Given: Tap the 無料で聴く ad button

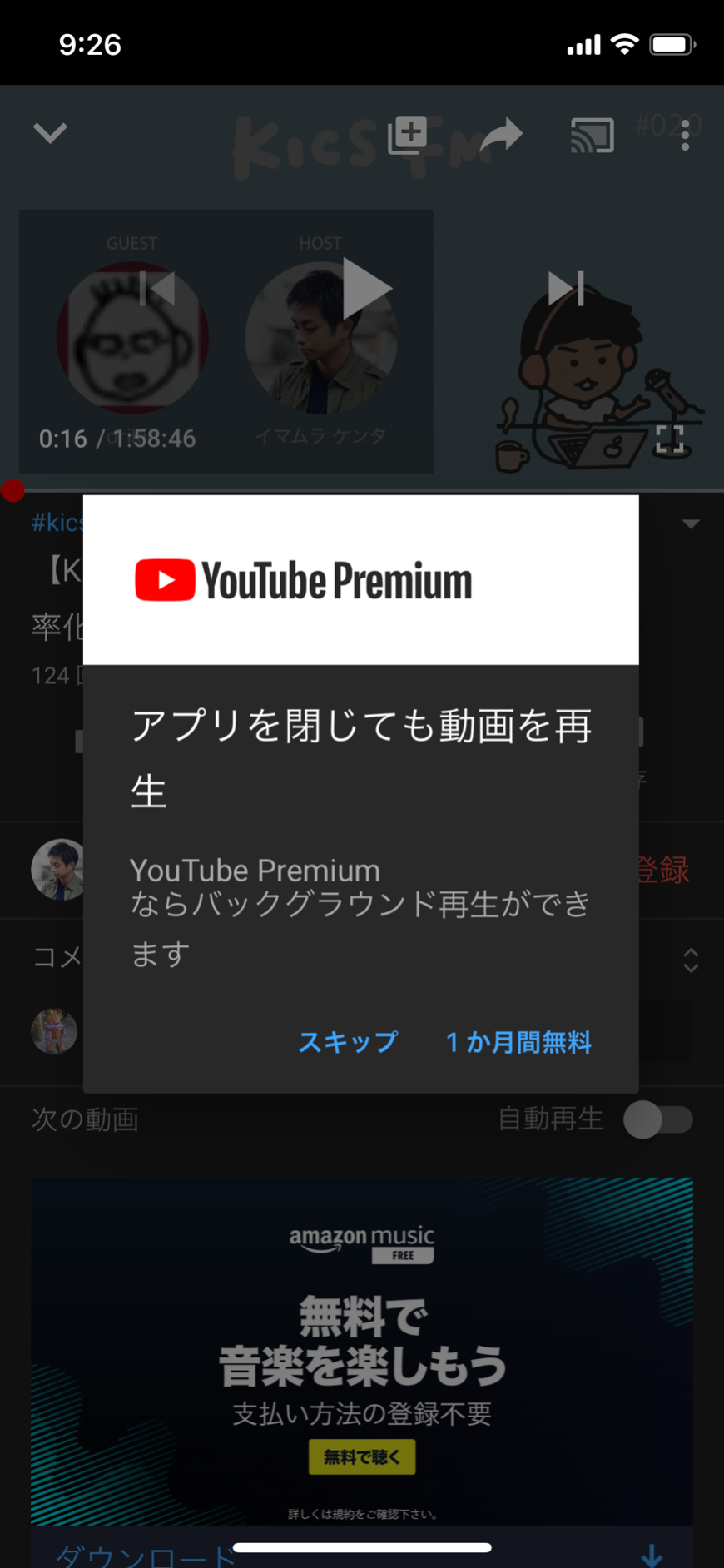Looking at the screenshot, I should click(362, 1456).
